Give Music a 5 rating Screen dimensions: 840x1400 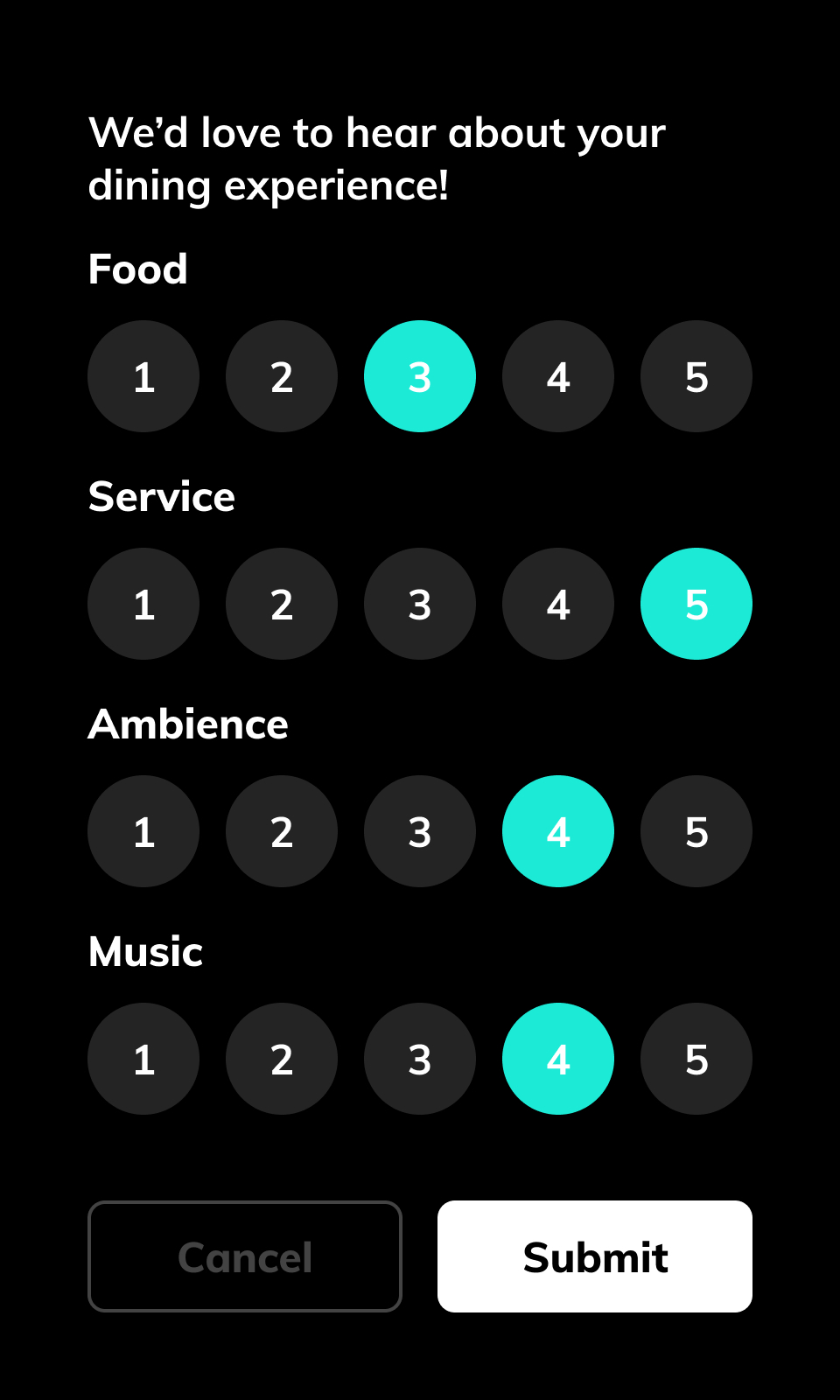pos(696,1059)
